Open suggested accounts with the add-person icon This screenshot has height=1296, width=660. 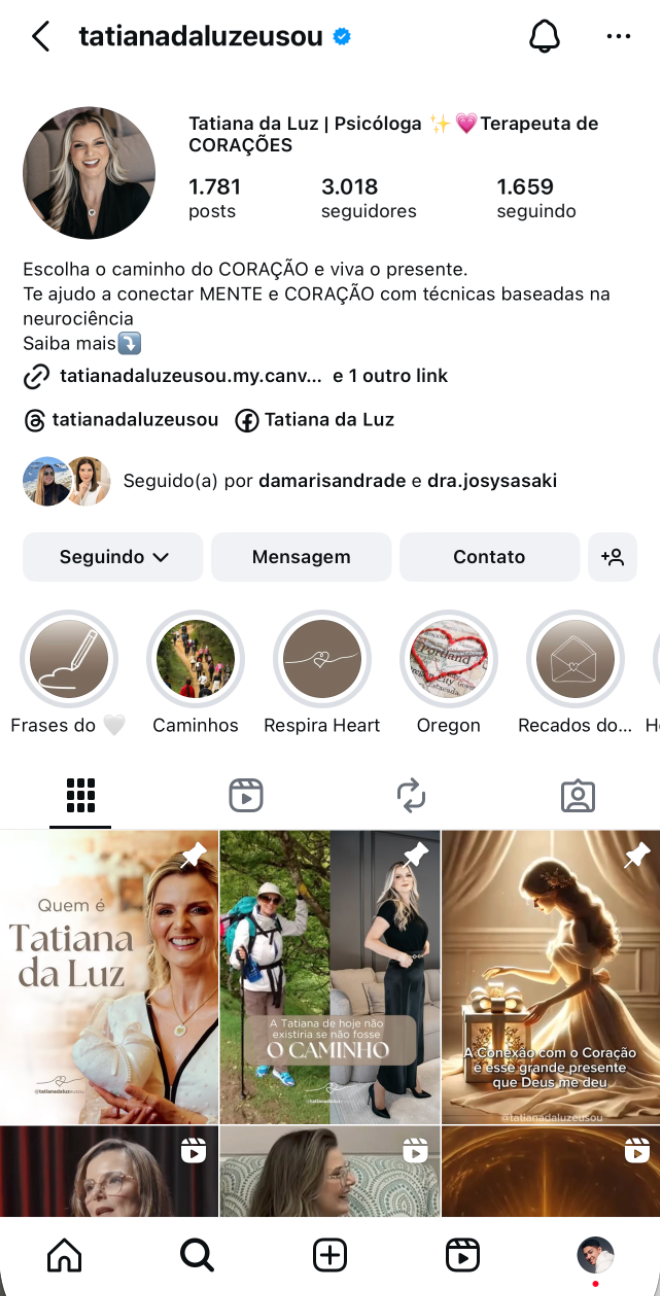[612, 557]
